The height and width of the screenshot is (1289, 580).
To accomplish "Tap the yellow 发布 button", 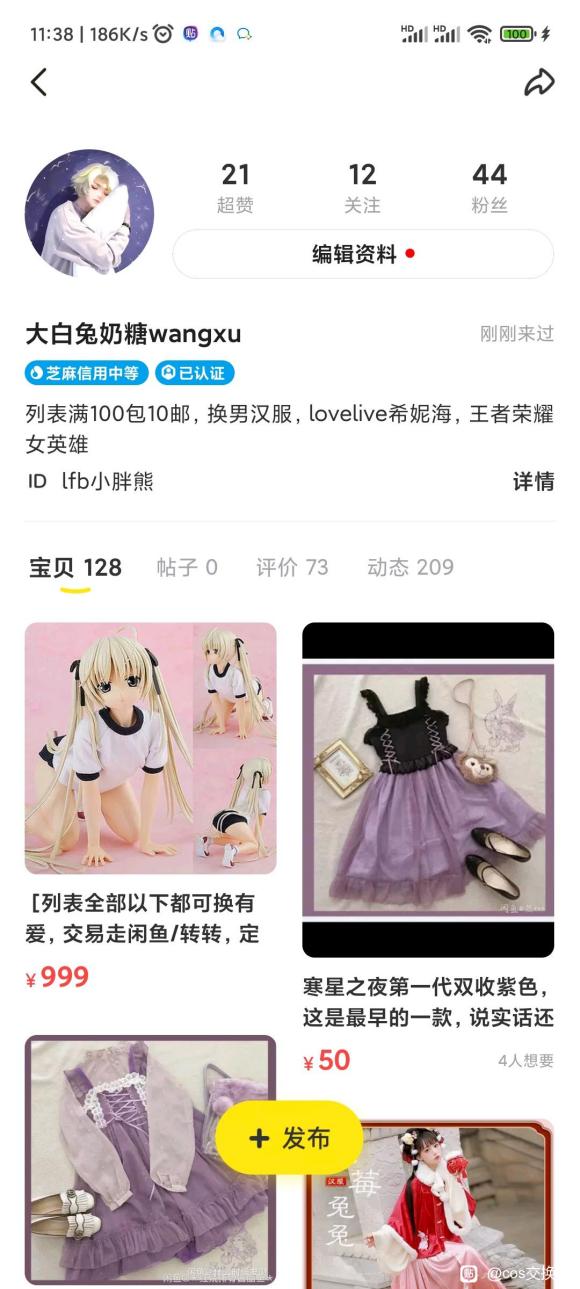I will click(289, 1138).
